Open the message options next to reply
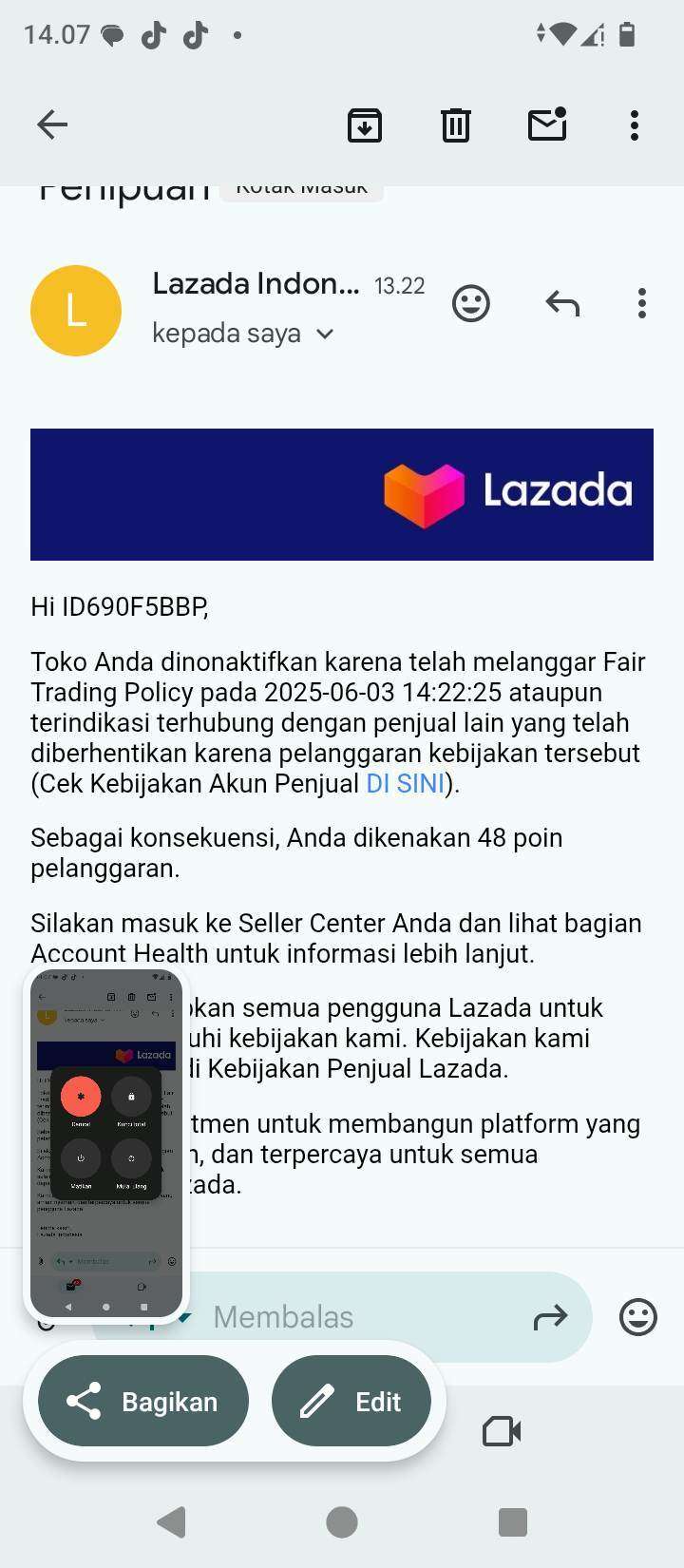The height and width of the screenshot is (1568, 684). point(642,303)
